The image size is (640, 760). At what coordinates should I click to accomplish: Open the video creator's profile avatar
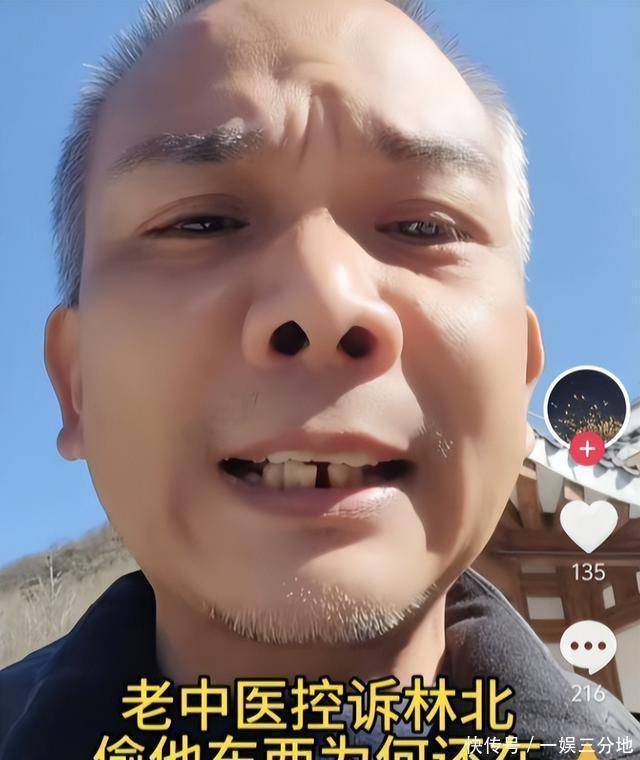[586, 404]
